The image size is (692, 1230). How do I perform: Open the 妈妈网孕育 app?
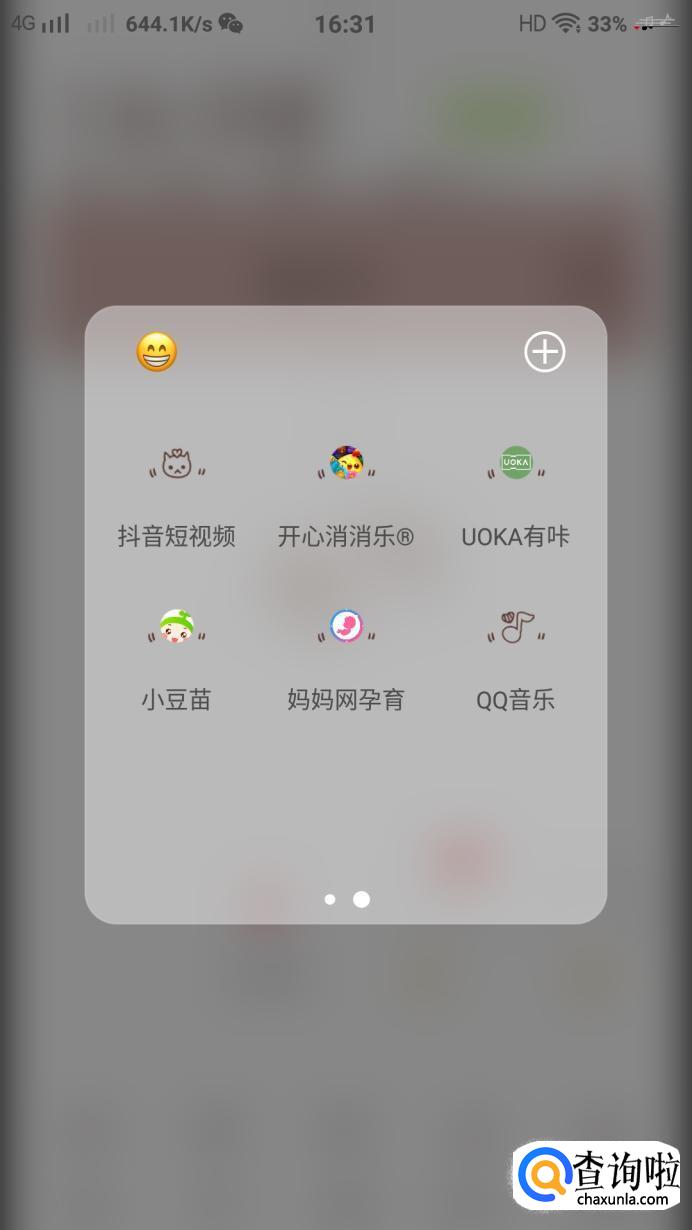click(346, 628)
